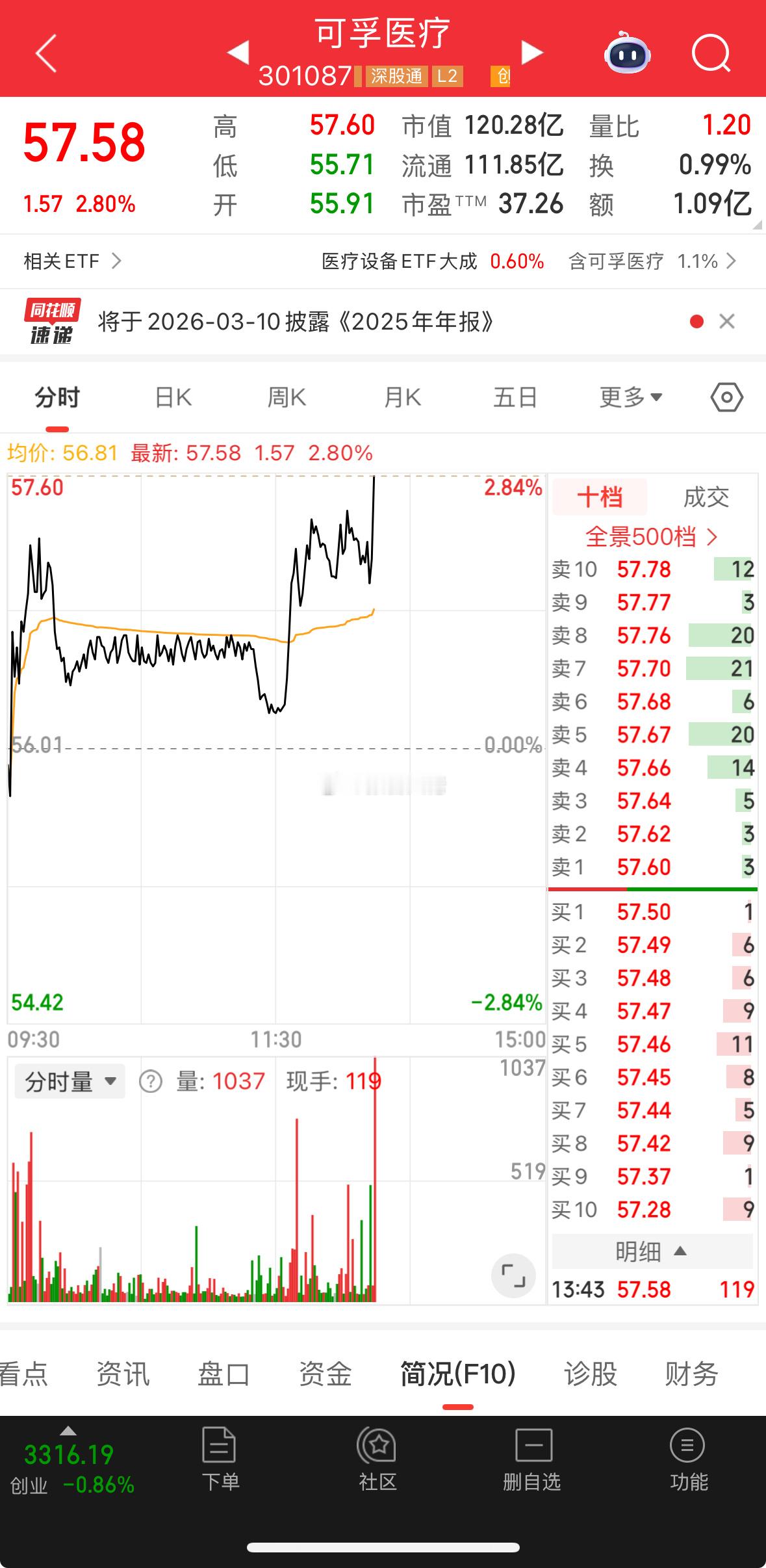Open chart settings gear icon
This screenshot has height=1568, width=766.
coord(726,397)
